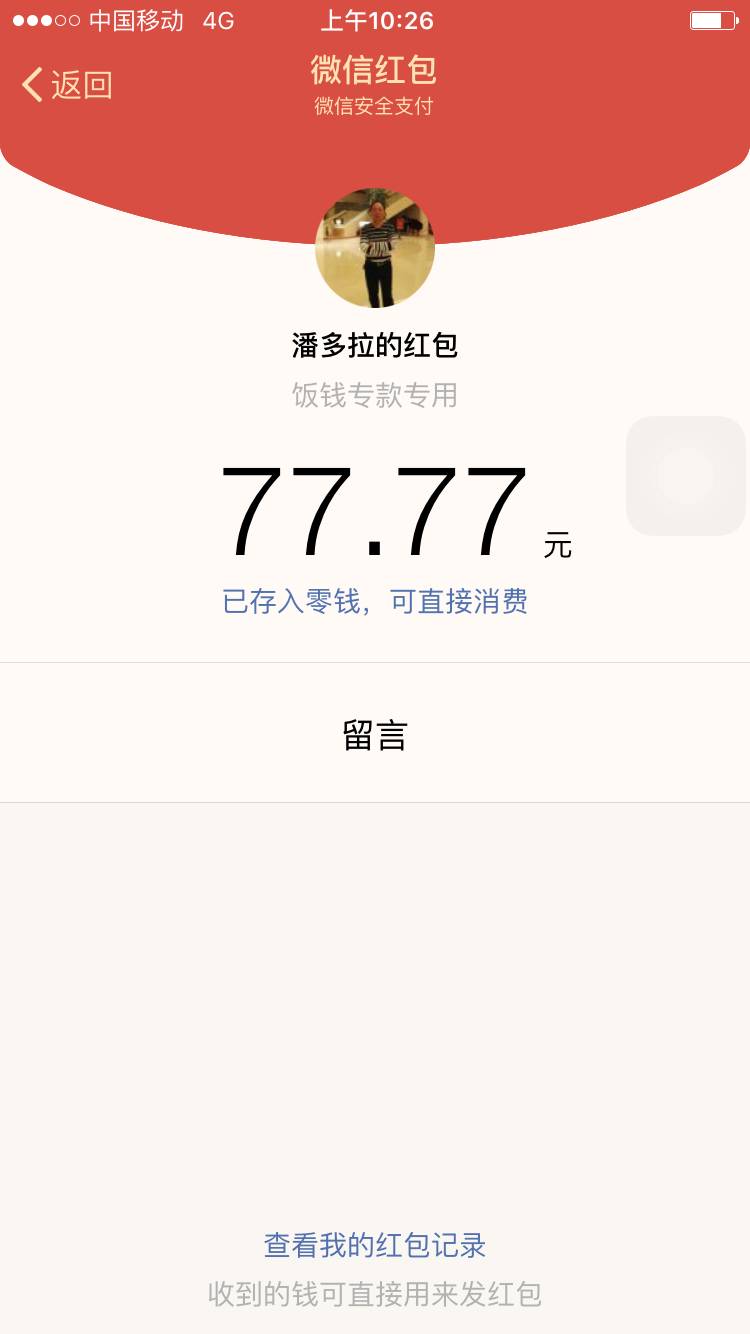Open 查看我的红包记录 link
This screenshot has height=1334, width=750.
(375, 1245)
